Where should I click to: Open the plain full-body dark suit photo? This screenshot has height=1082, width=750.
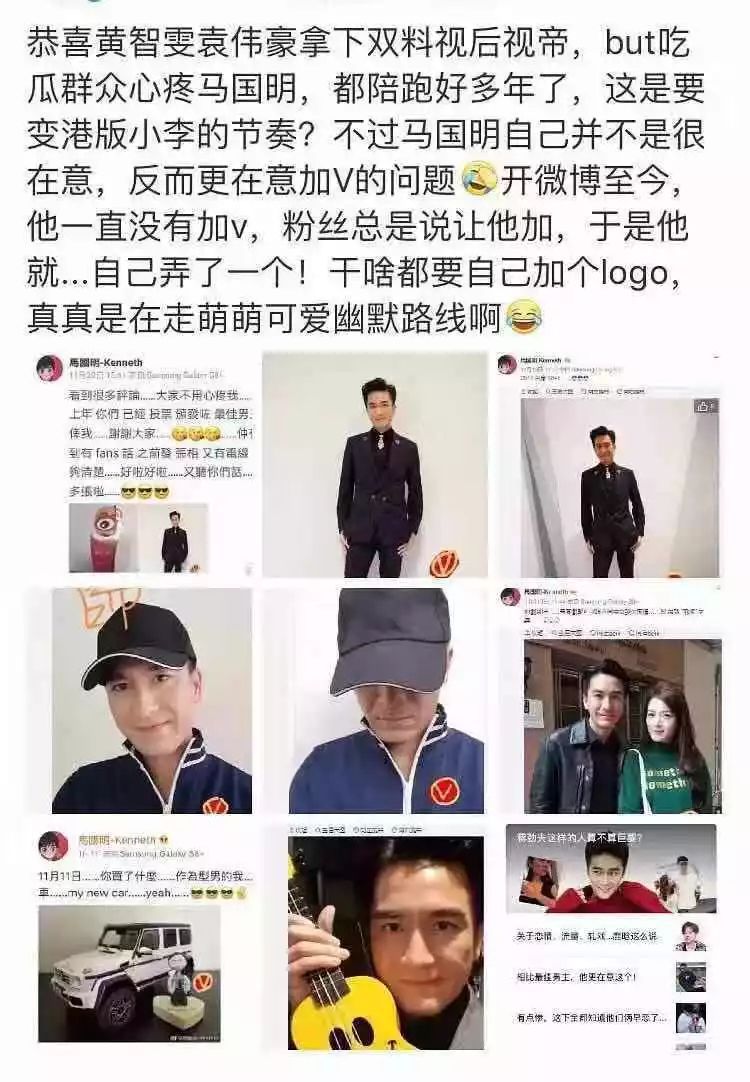(375, 464)
